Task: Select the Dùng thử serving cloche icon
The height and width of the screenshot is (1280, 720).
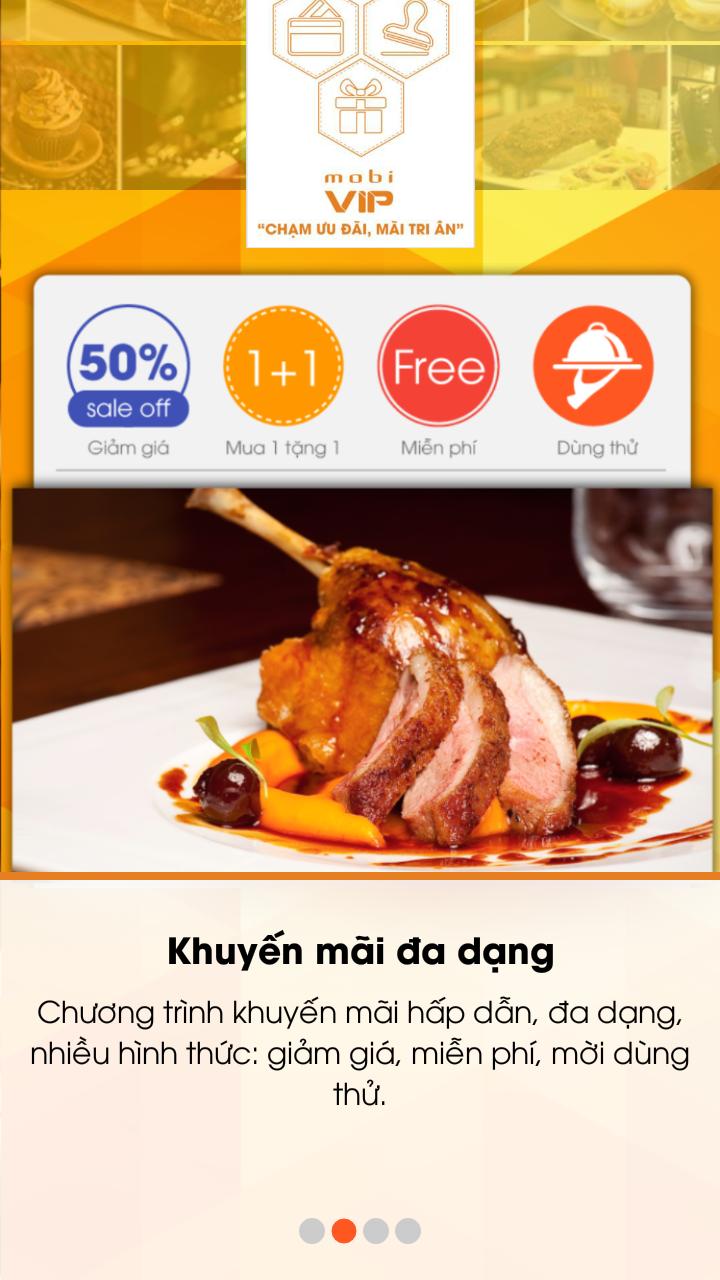Action: (592, 367)
